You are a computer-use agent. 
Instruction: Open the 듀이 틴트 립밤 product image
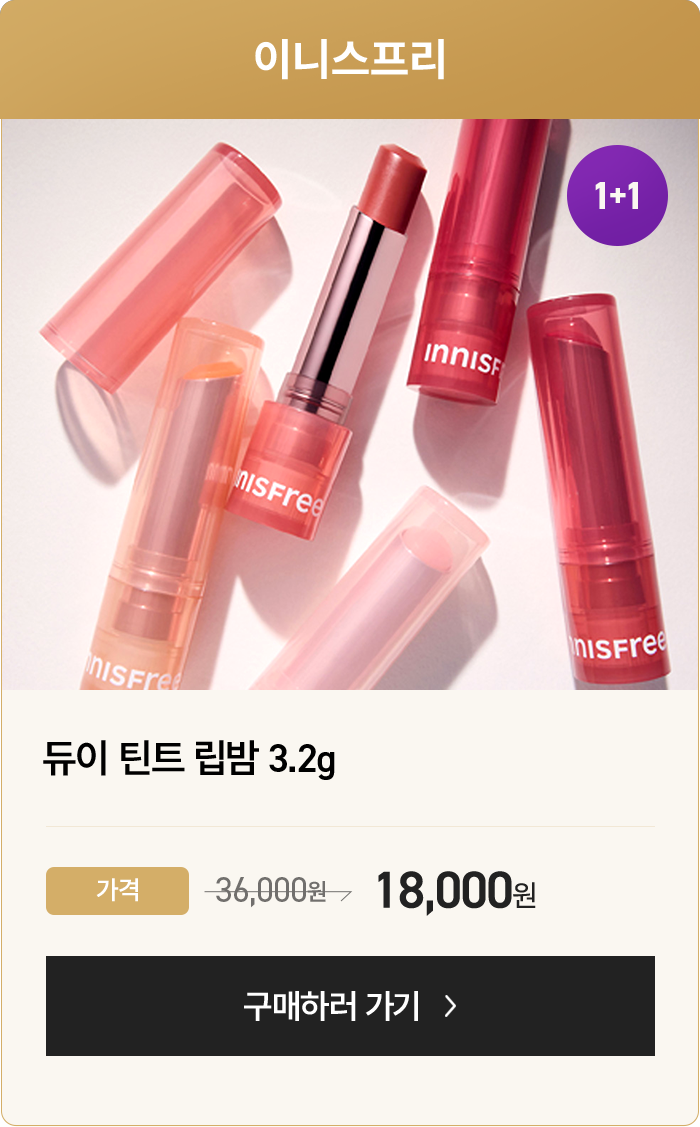pyautogui.click(x=350, y=405)
